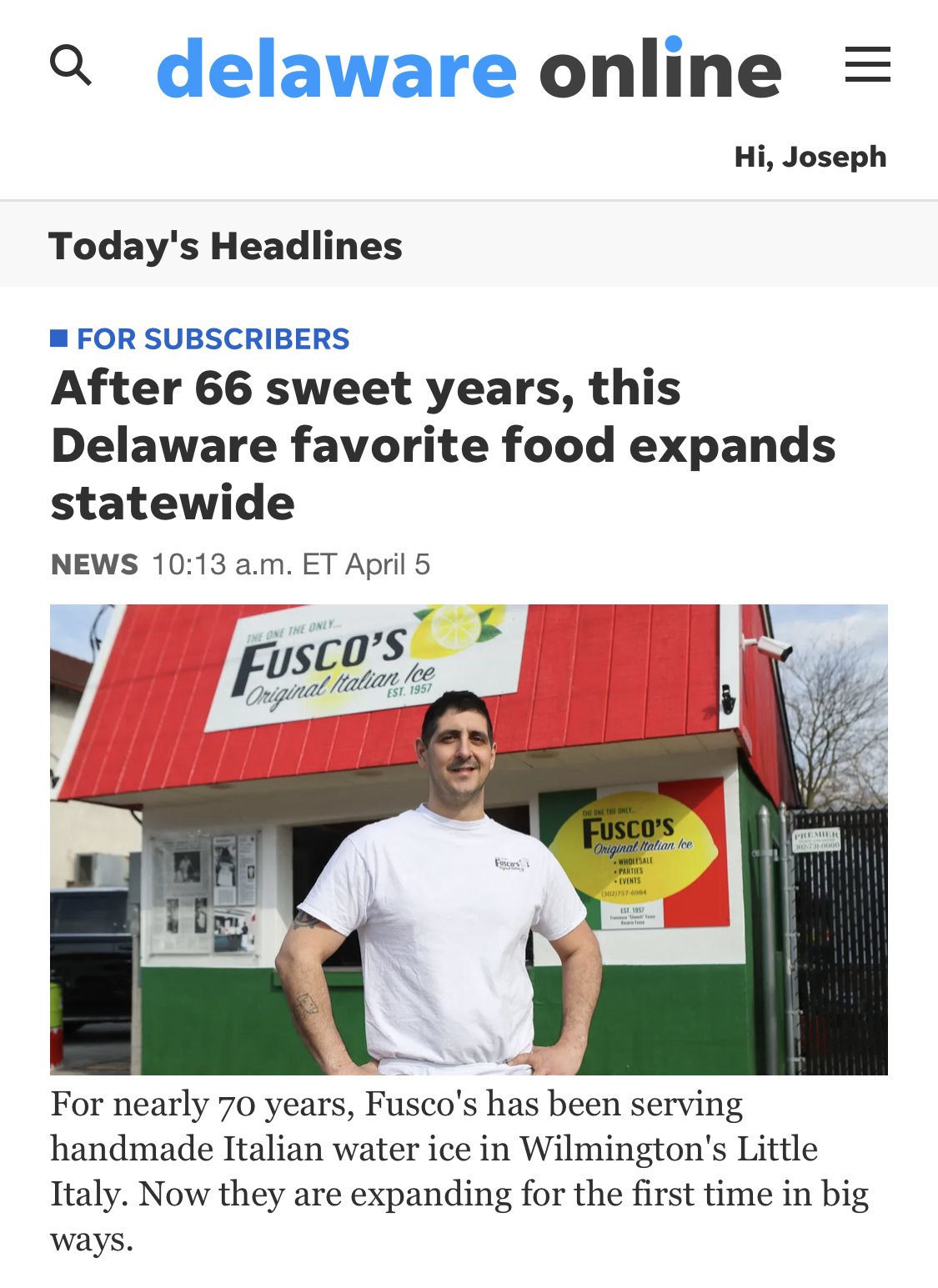This screenshot has width=938, height=1288.
Task: Open the Hi, Joseph account menu
Action: [x=810, y=157]
